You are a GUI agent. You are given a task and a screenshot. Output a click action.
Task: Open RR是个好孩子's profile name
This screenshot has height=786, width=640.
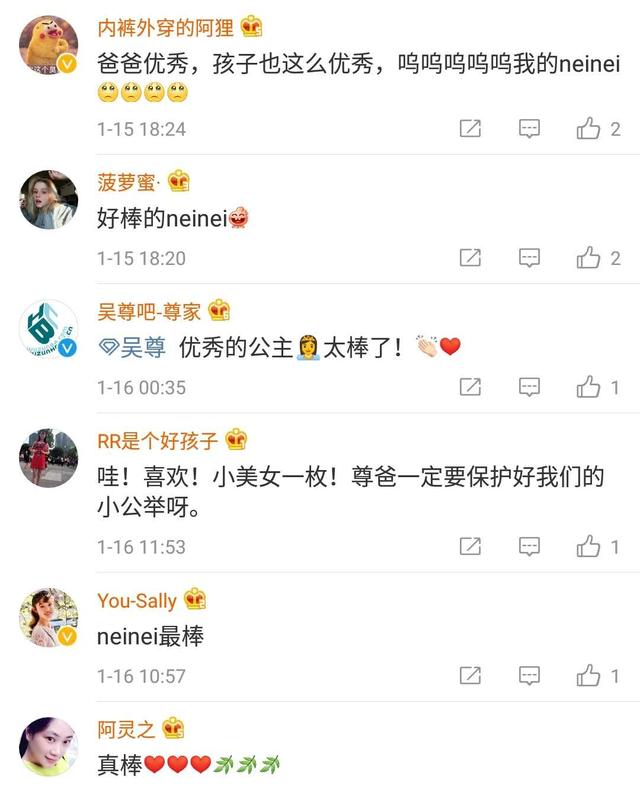(x=158, y=440)
